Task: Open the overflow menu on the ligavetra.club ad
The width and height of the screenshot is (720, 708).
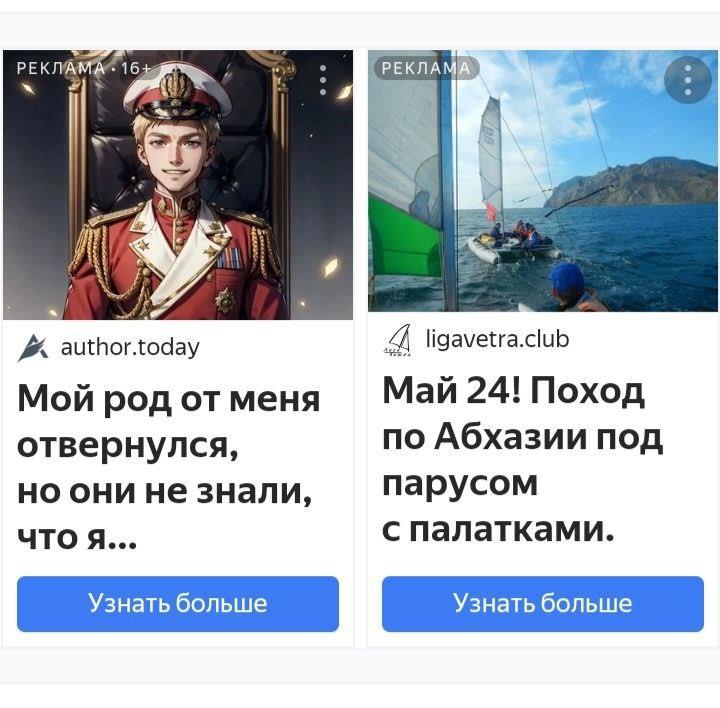Action: 687,80
